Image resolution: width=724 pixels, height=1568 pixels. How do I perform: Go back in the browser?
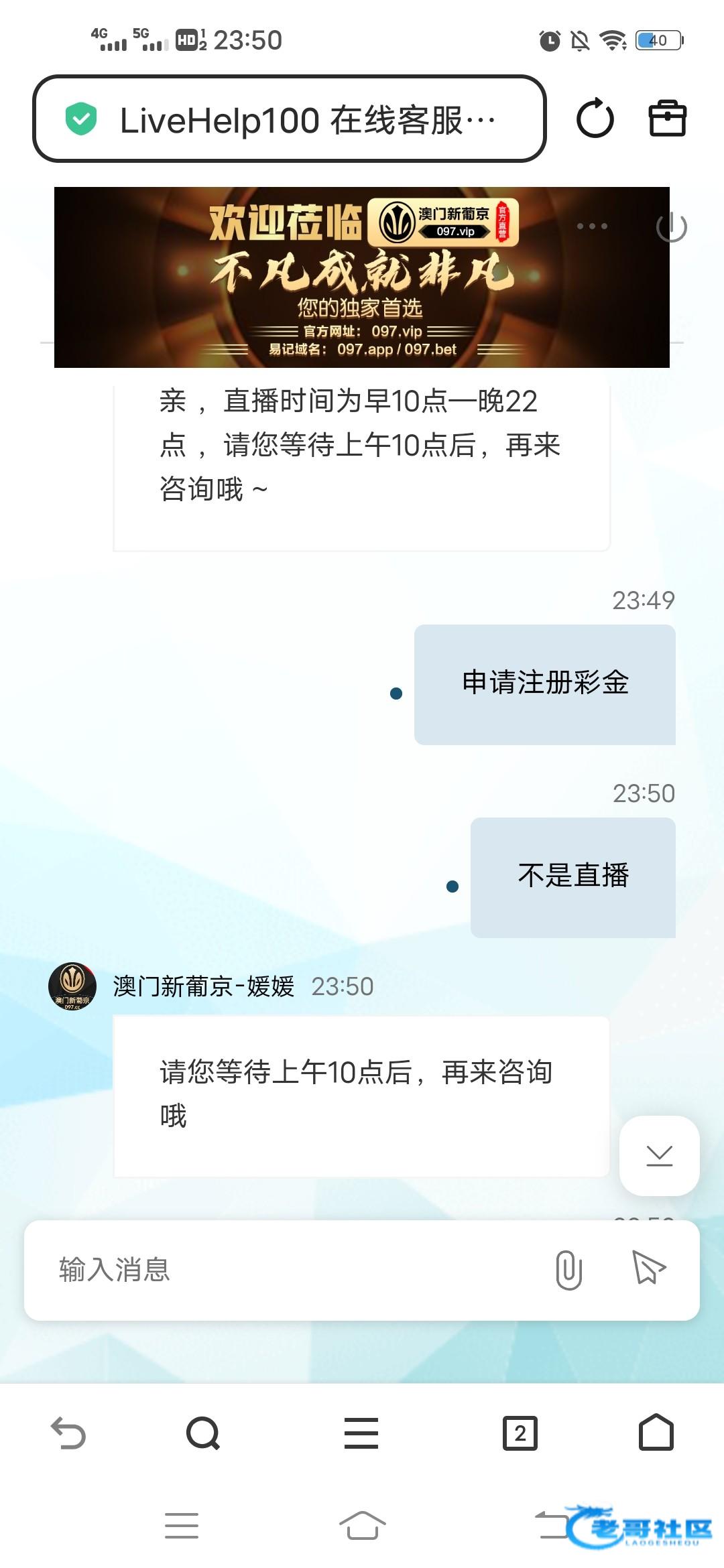pos(68,1433)
